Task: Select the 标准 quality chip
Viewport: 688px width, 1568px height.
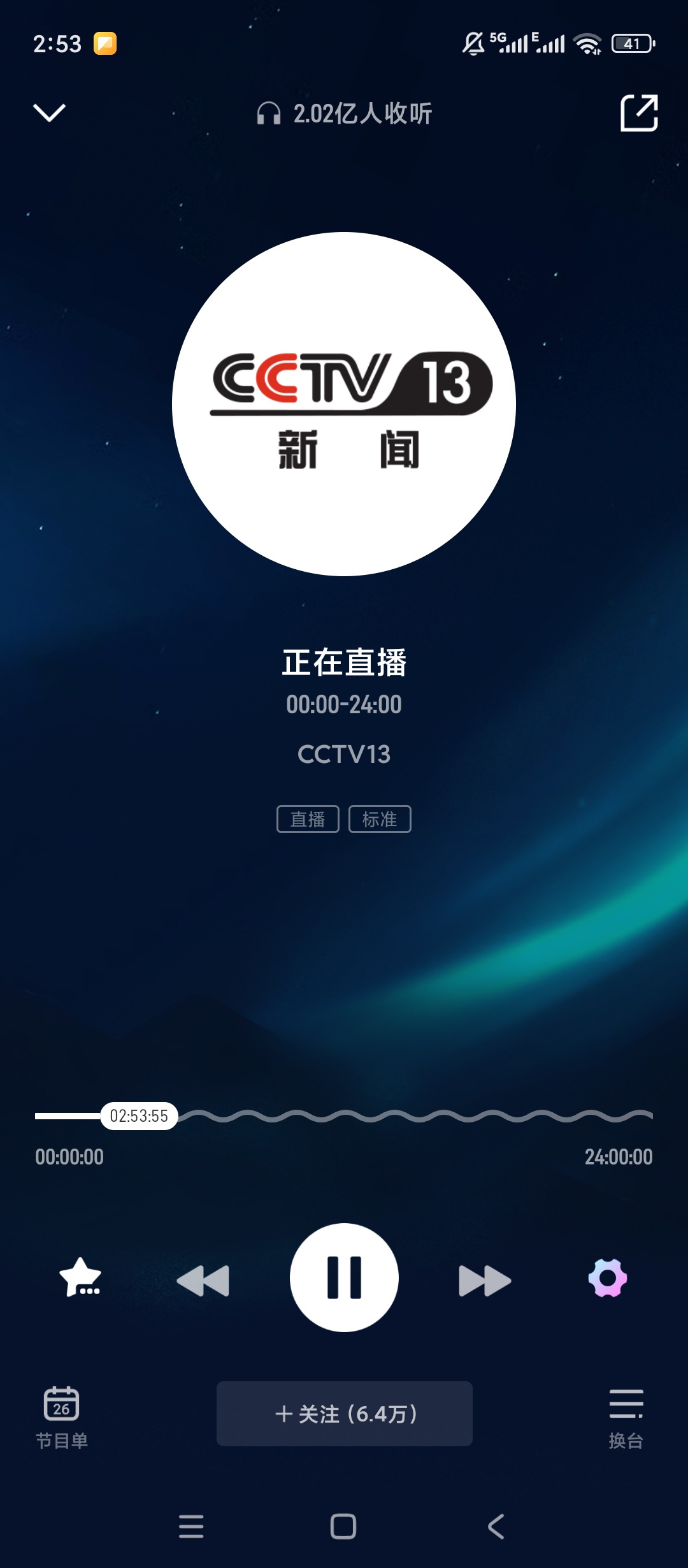Action: [380, 819]
